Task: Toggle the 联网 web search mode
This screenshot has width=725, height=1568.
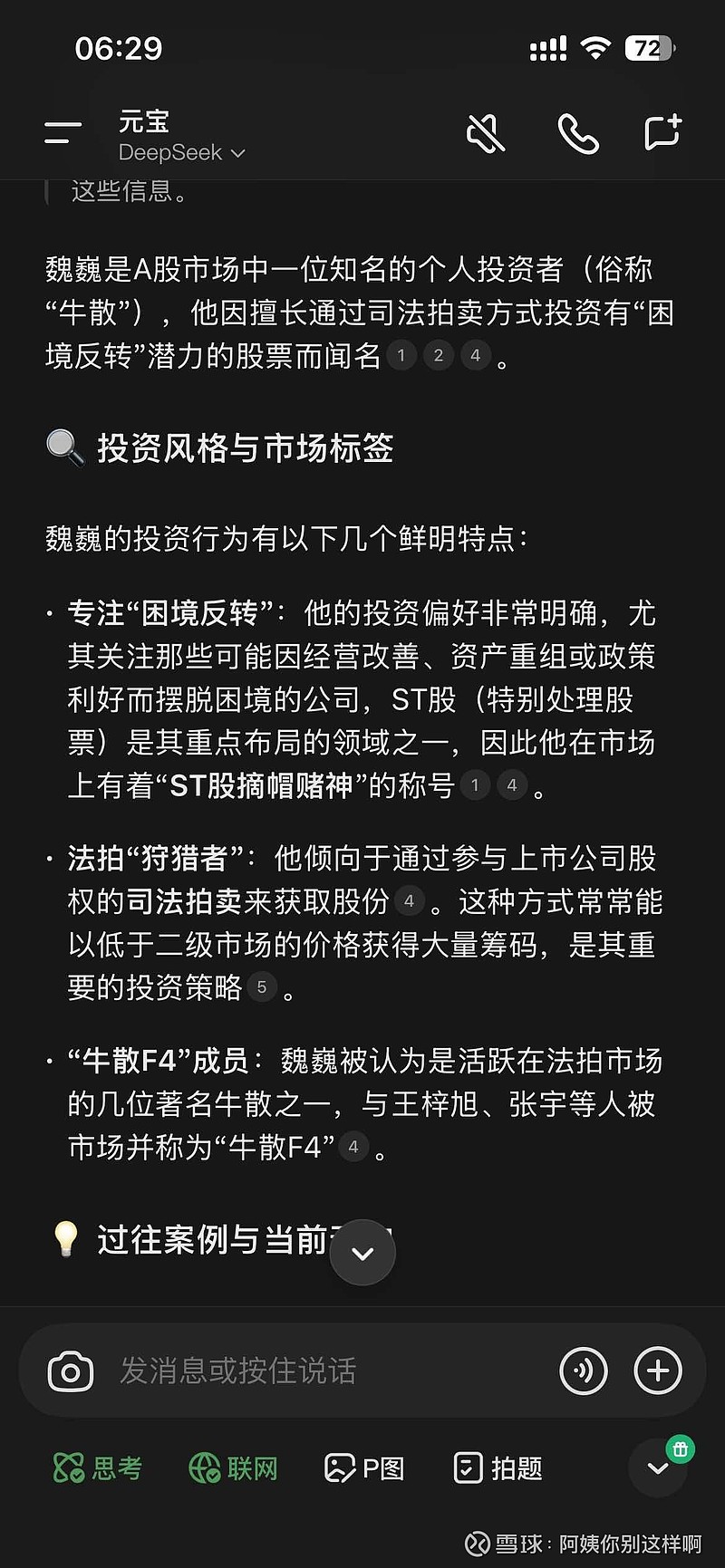Action: point(232,1467)
